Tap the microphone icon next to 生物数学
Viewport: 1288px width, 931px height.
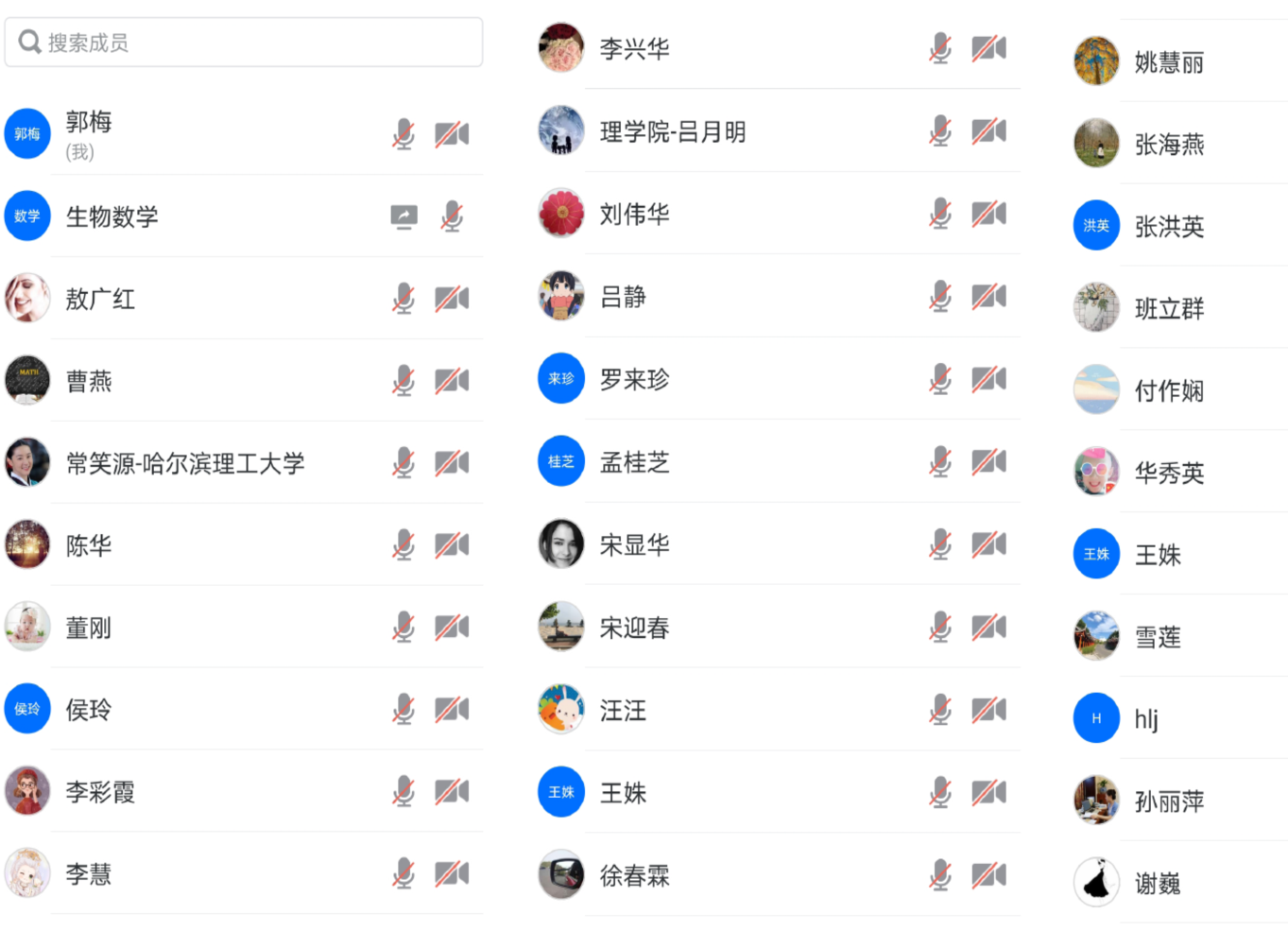click(452, 217)
